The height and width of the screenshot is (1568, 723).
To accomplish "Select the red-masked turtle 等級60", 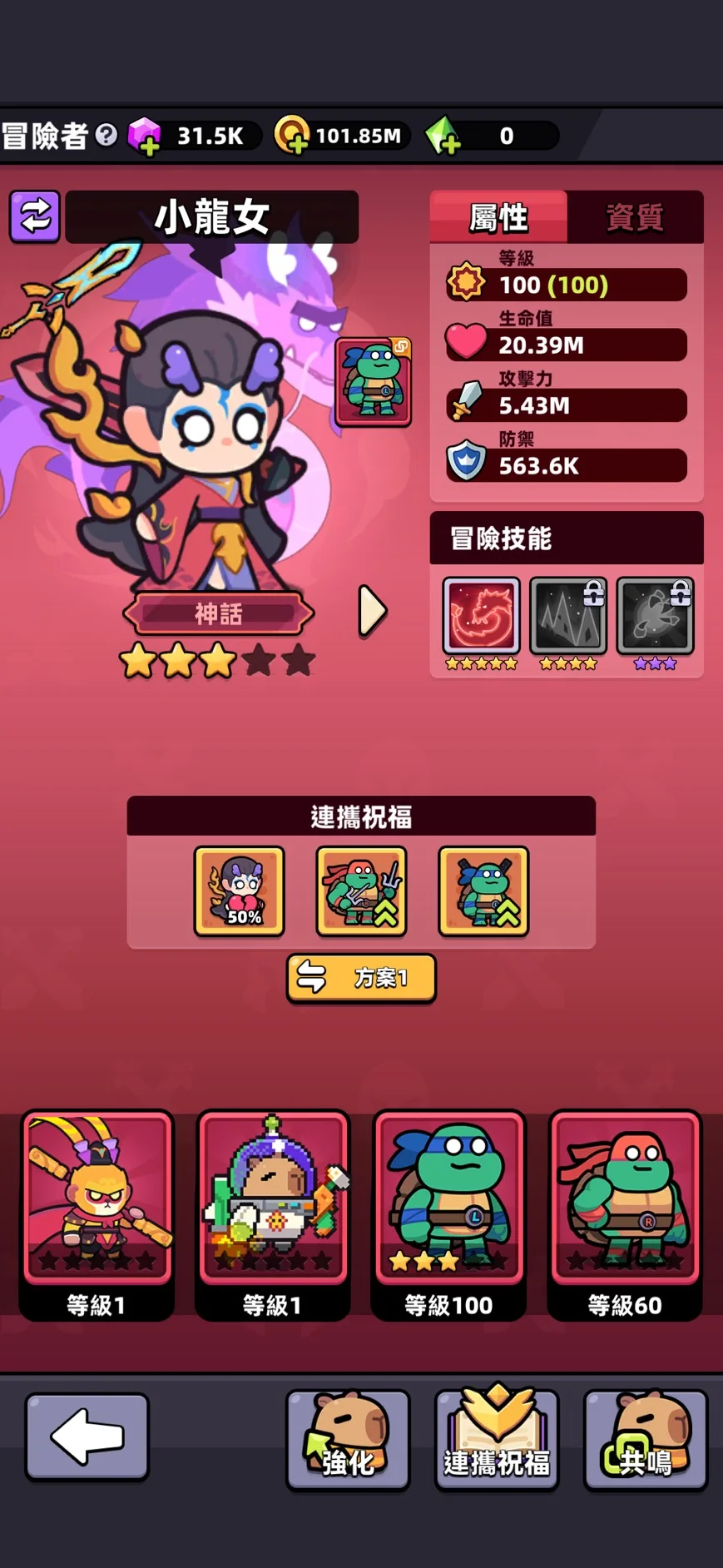I will [625, 1212].
